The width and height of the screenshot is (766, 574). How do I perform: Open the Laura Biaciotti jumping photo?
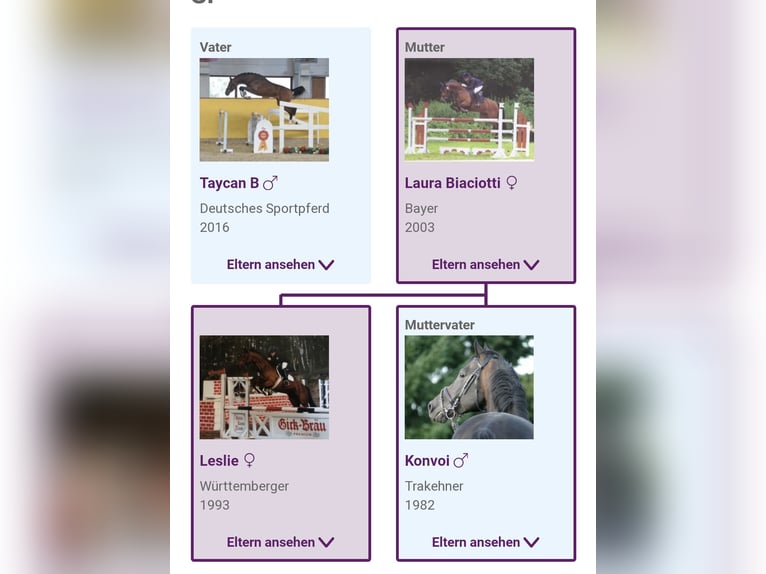(x=469, y=110)
